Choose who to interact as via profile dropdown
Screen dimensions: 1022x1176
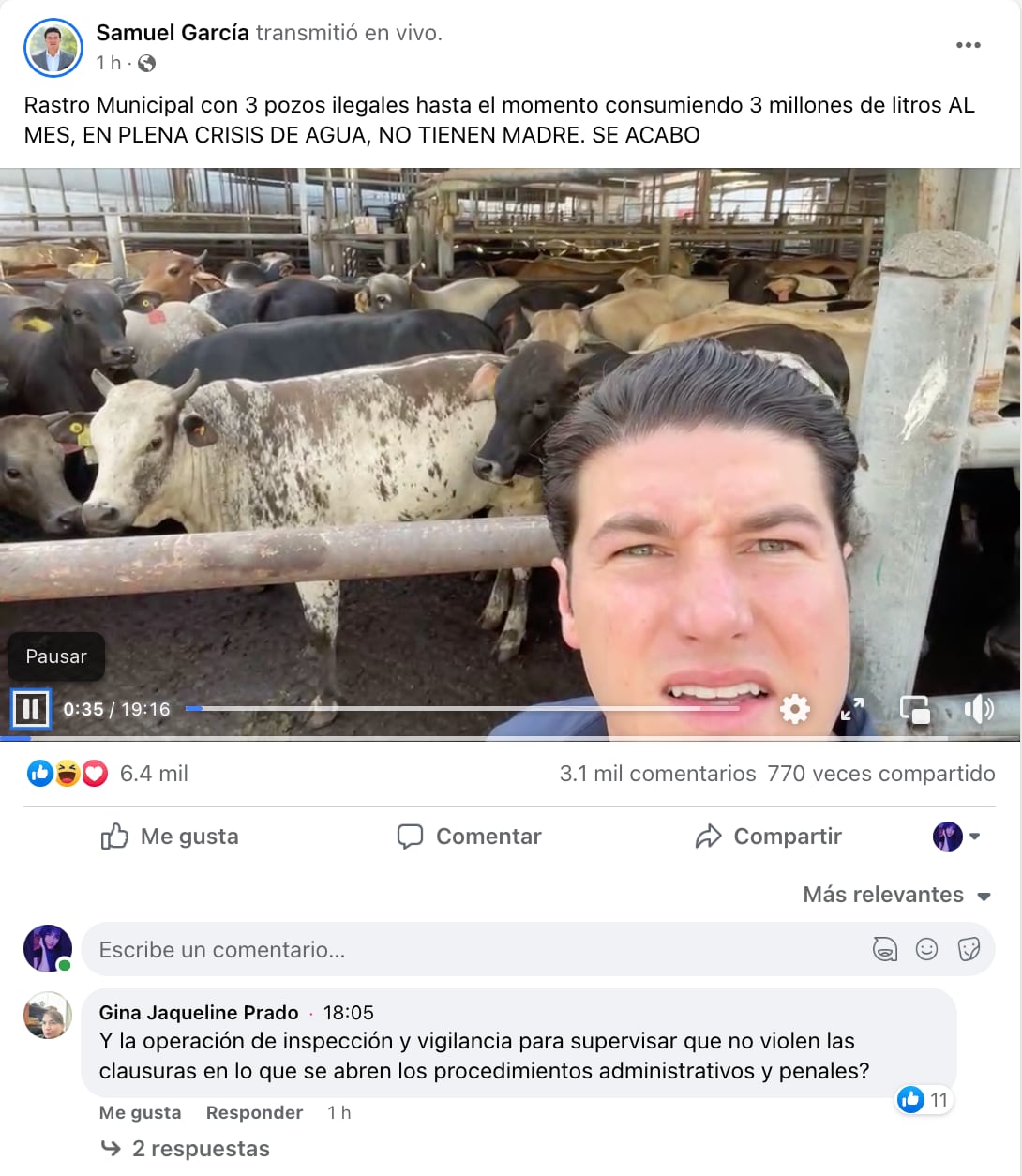click(x=956, y=837)
